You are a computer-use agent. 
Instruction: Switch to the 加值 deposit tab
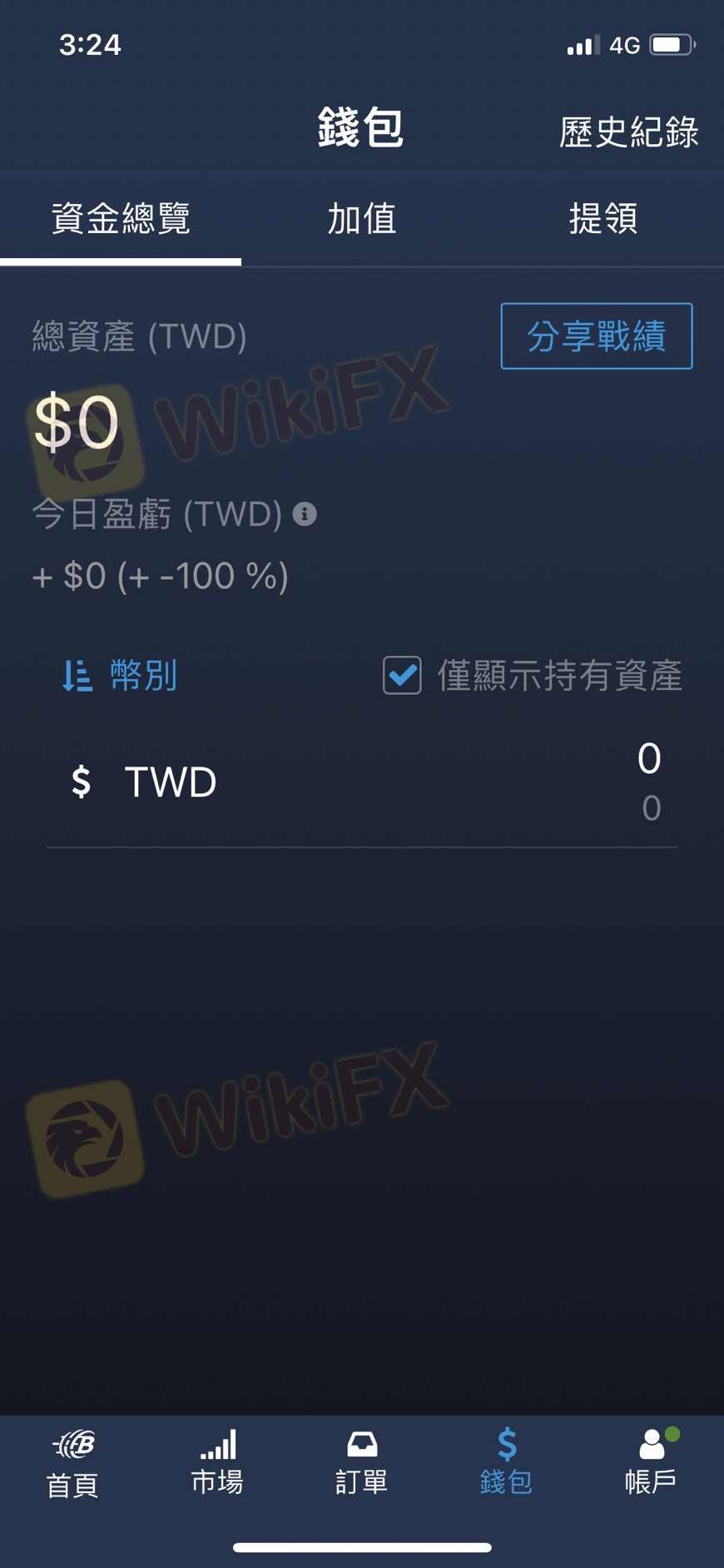pos(361,218)
